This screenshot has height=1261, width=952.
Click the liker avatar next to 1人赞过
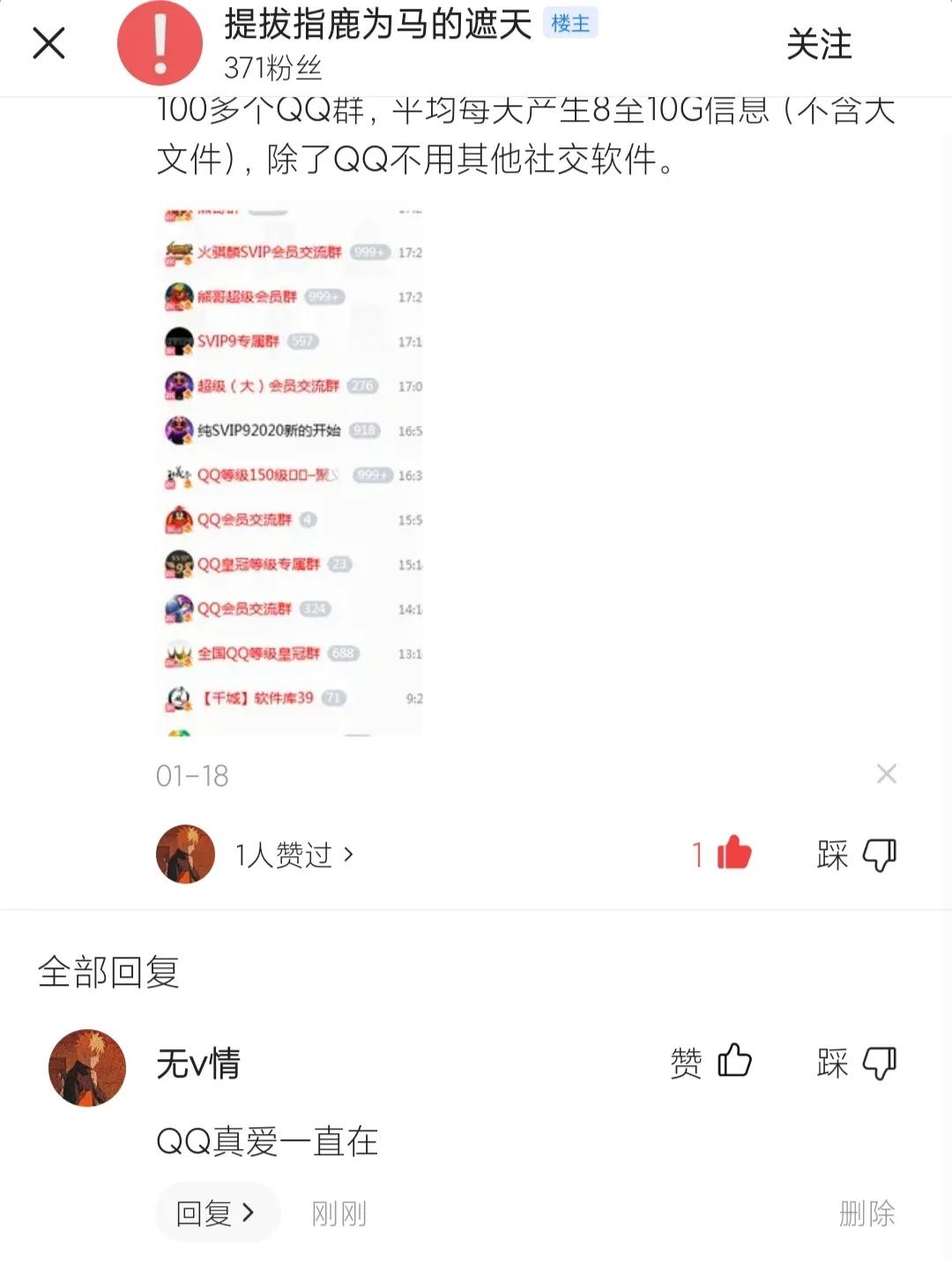[183, 854]
